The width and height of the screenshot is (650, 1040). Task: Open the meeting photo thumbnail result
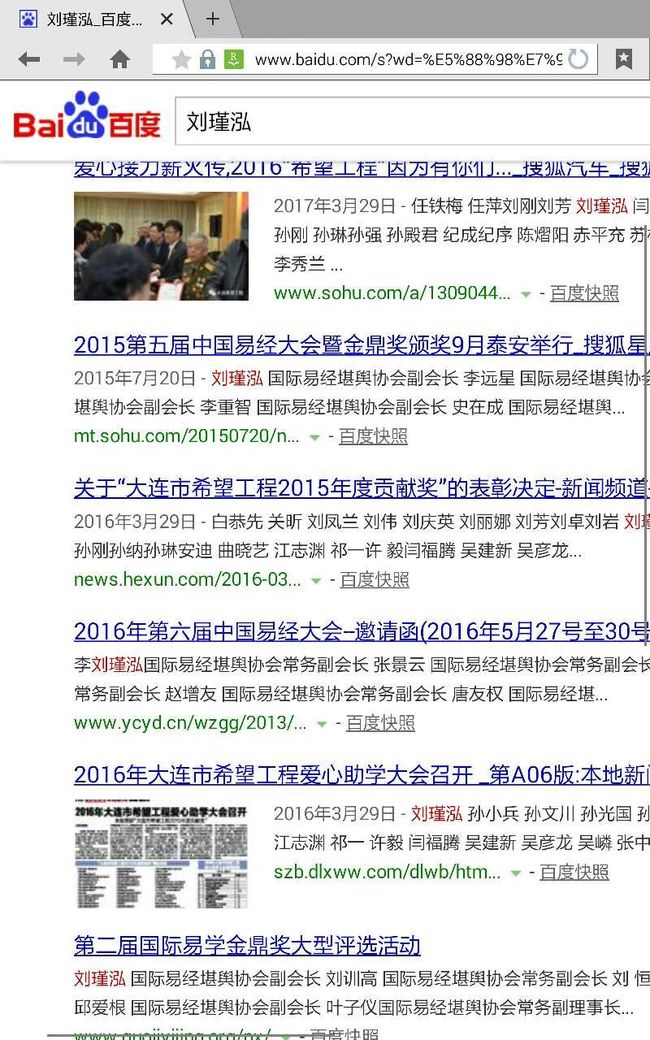coord(161,246)
